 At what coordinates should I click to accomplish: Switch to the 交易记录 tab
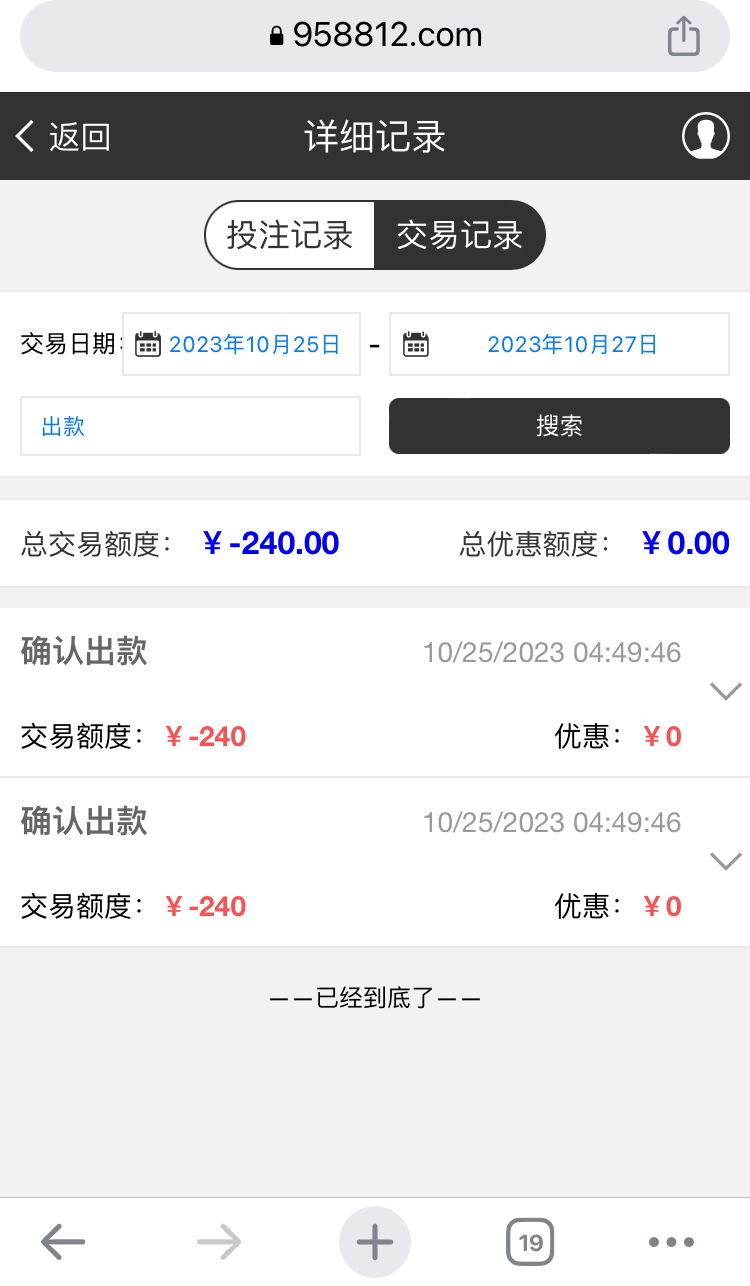(460, 235)
